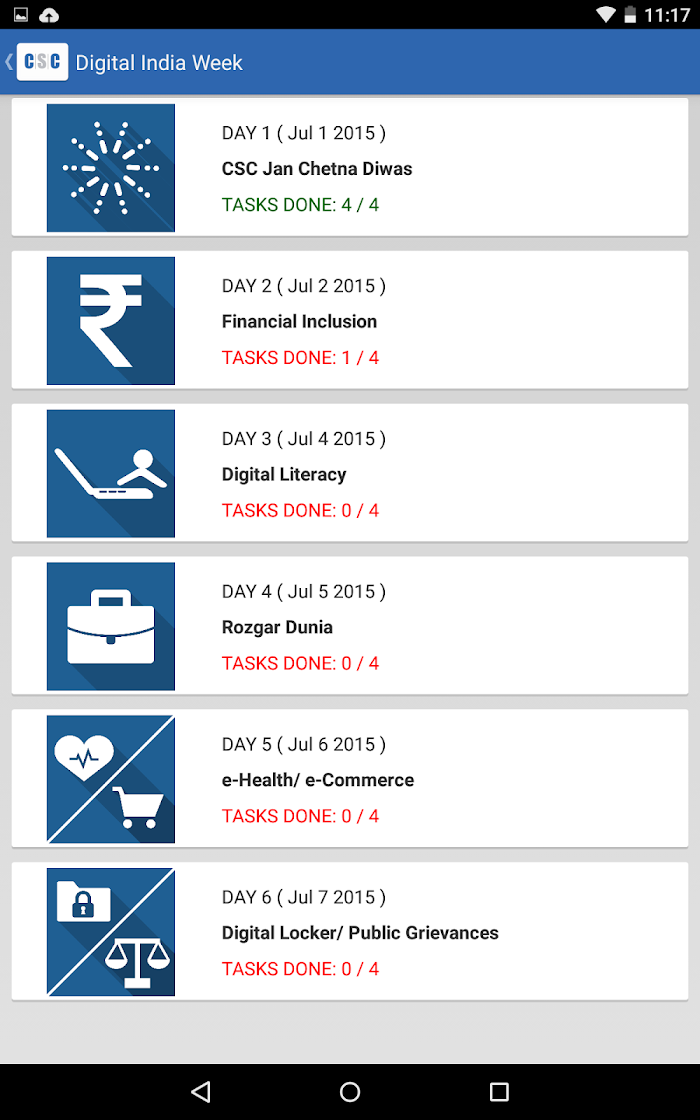Image resolution: width=700 pixels, height=1120 pixels.
Task: Open Day 5 e-Health/ e-Commerce card
Action: pos(350,779)
